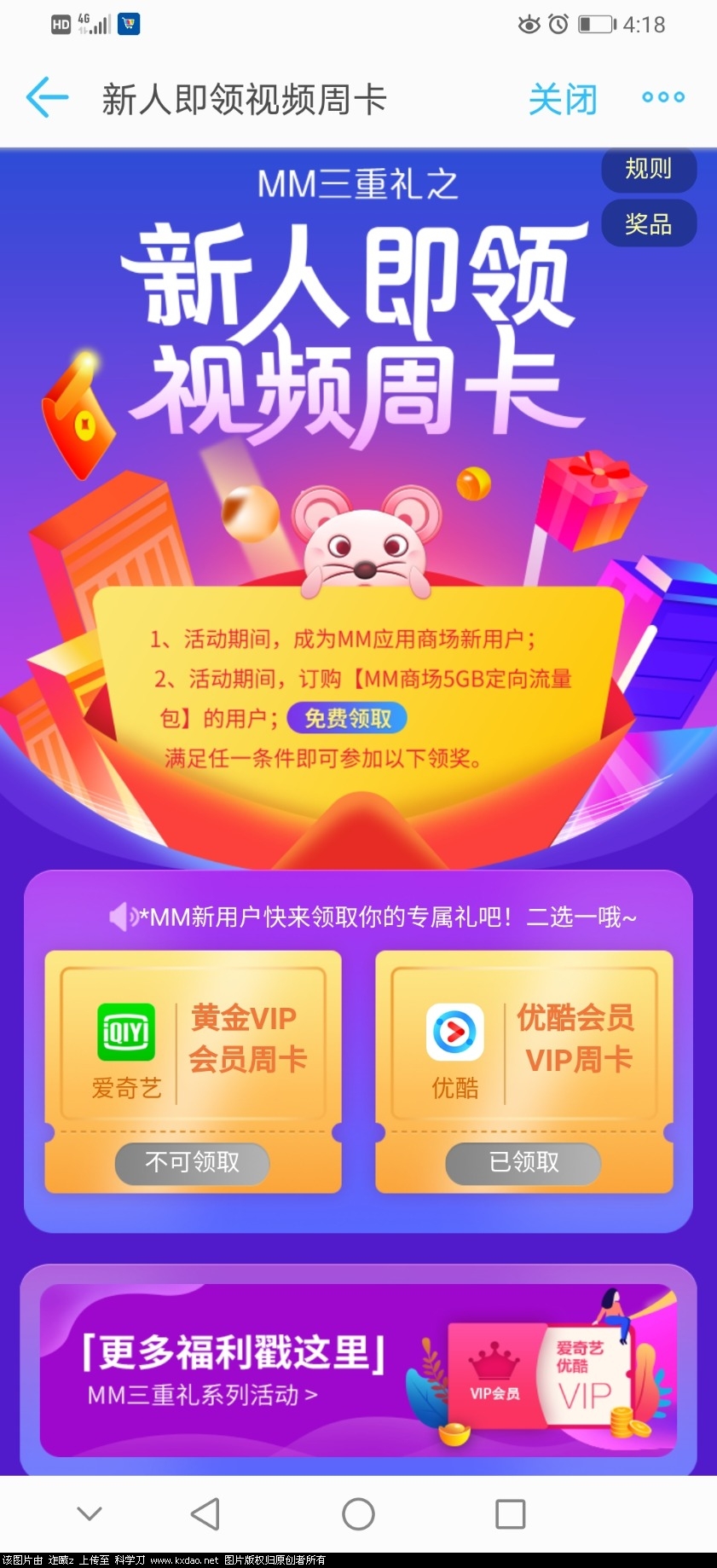
Task: Go back using the top-left arrow
Action: (x=47, y=97)
